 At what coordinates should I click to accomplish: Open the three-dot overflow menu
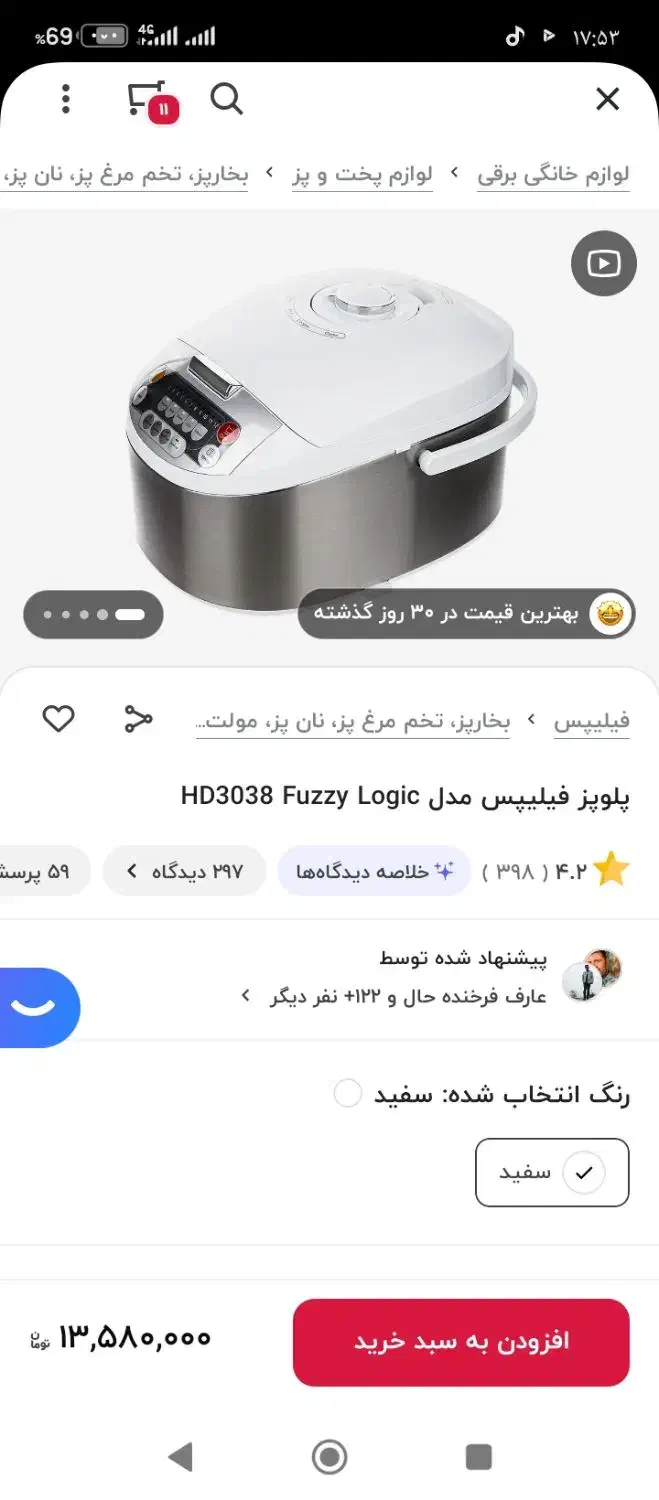click(x=66, y=99)
